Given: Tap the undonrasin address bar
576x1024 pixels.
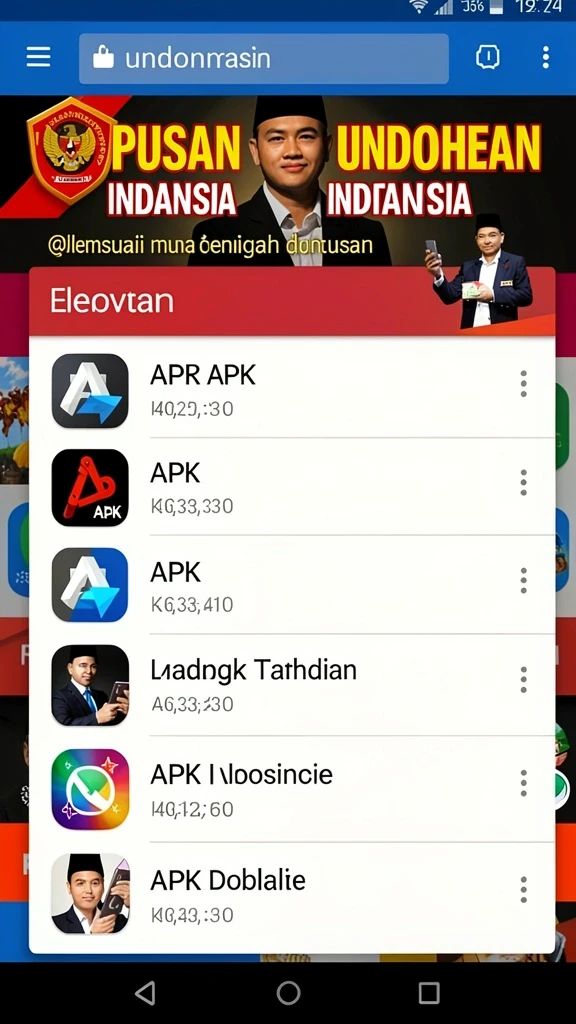Looking at the screenshot, I should pyautogui.click(x=264, y=59).
